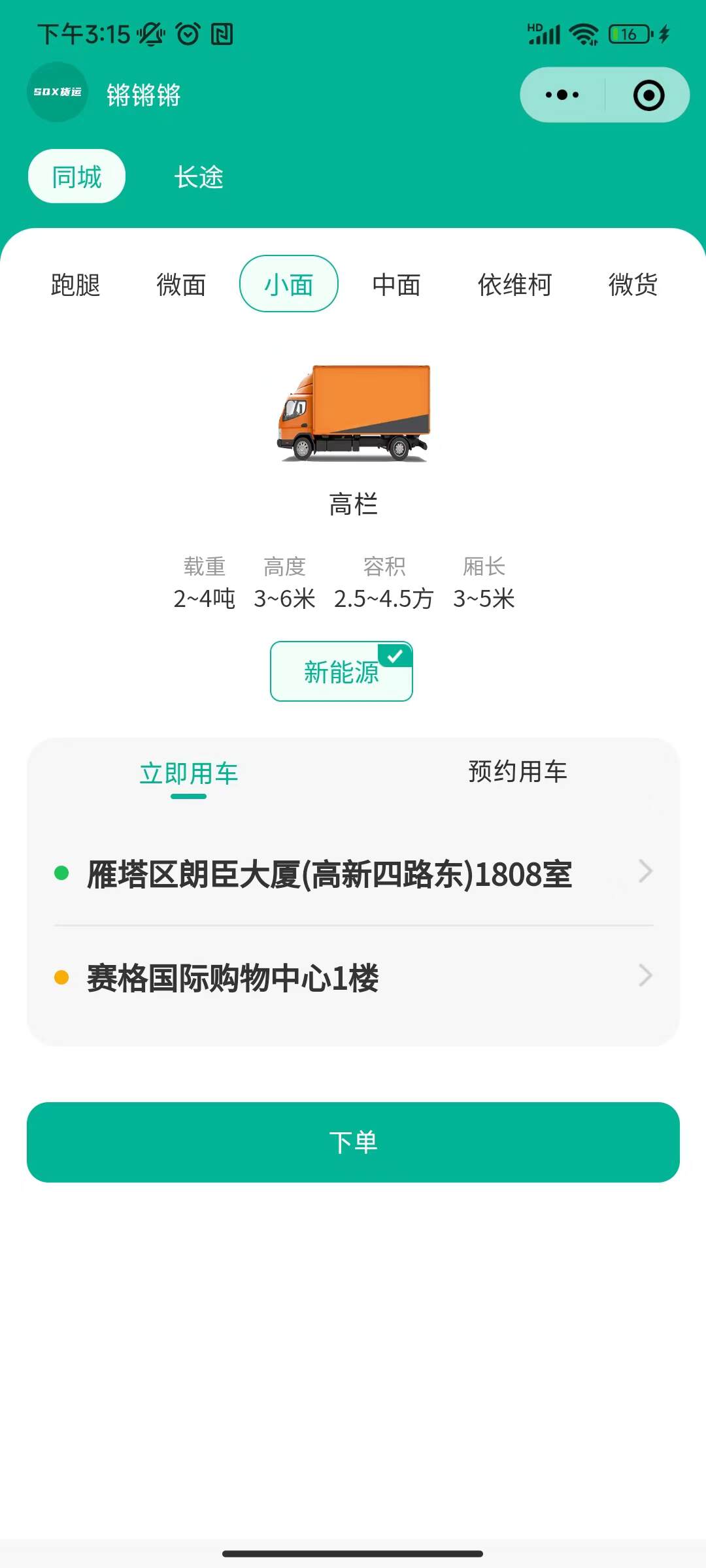Choose the 中面 vehicle type
Screen dimensions: 706x1568
pyautogui.click(x=396, y=285)
